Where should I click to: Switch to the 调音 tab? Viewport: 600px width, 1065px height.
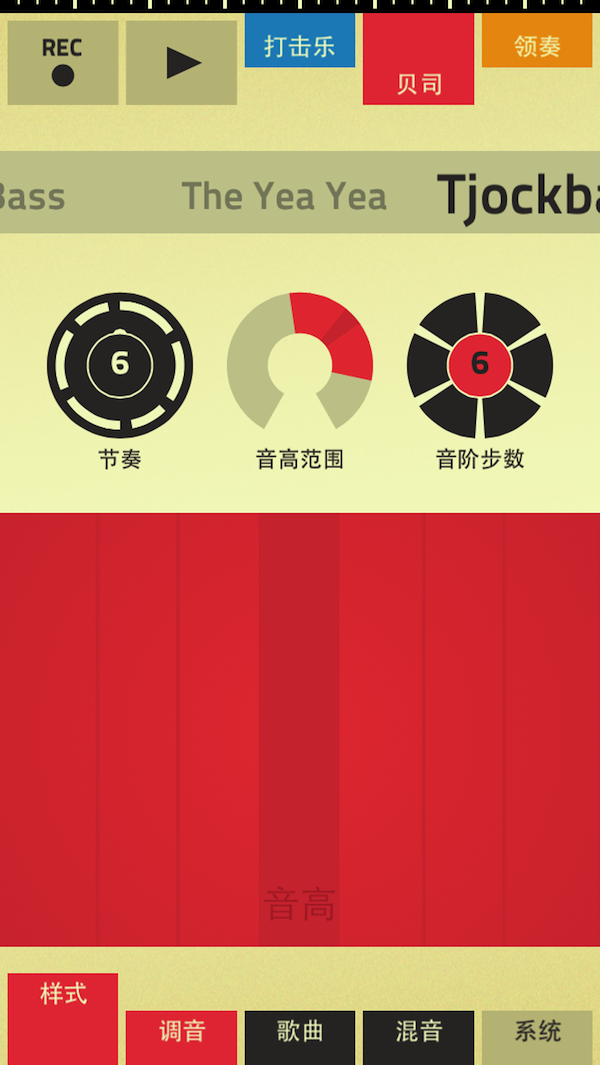181,1035
